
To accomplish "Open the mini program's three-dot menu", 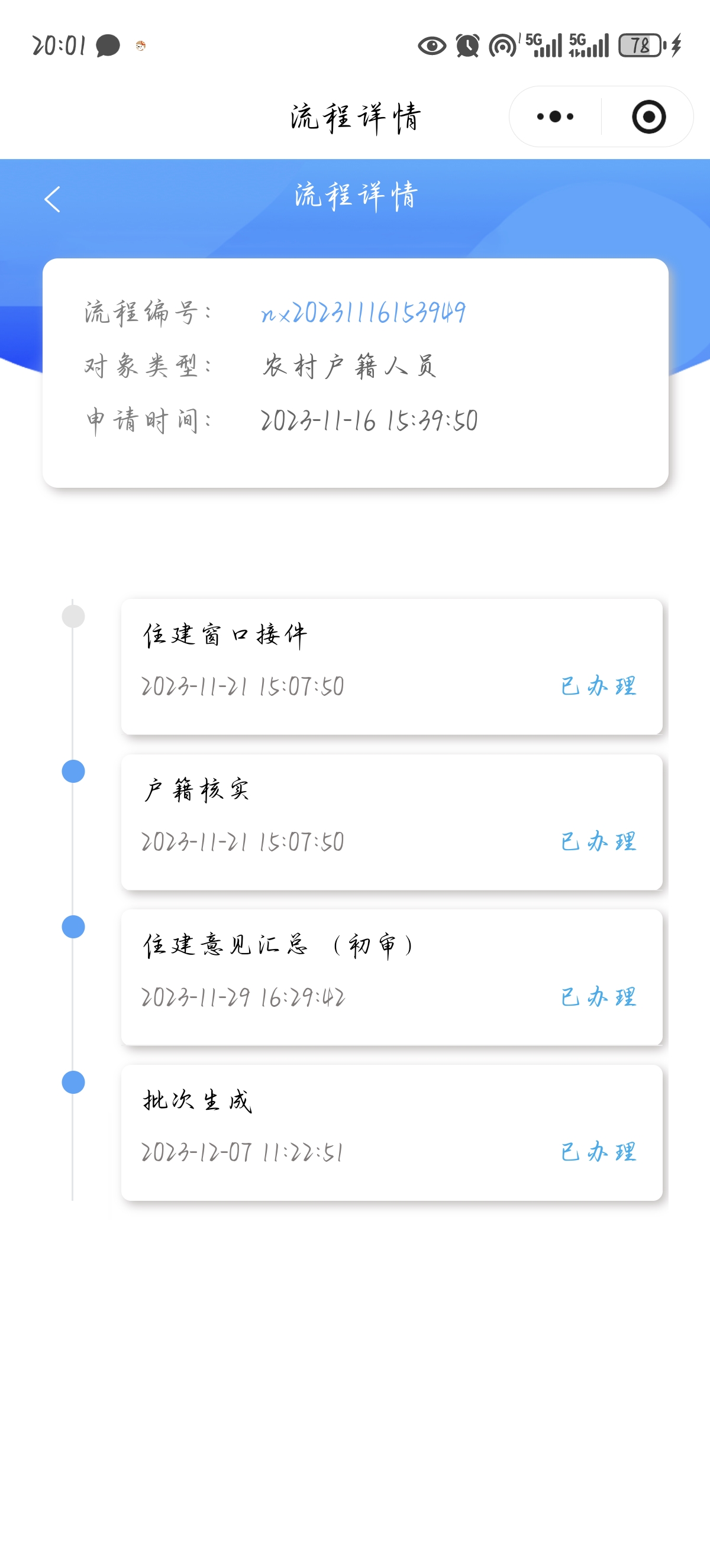I will point(555,116).
